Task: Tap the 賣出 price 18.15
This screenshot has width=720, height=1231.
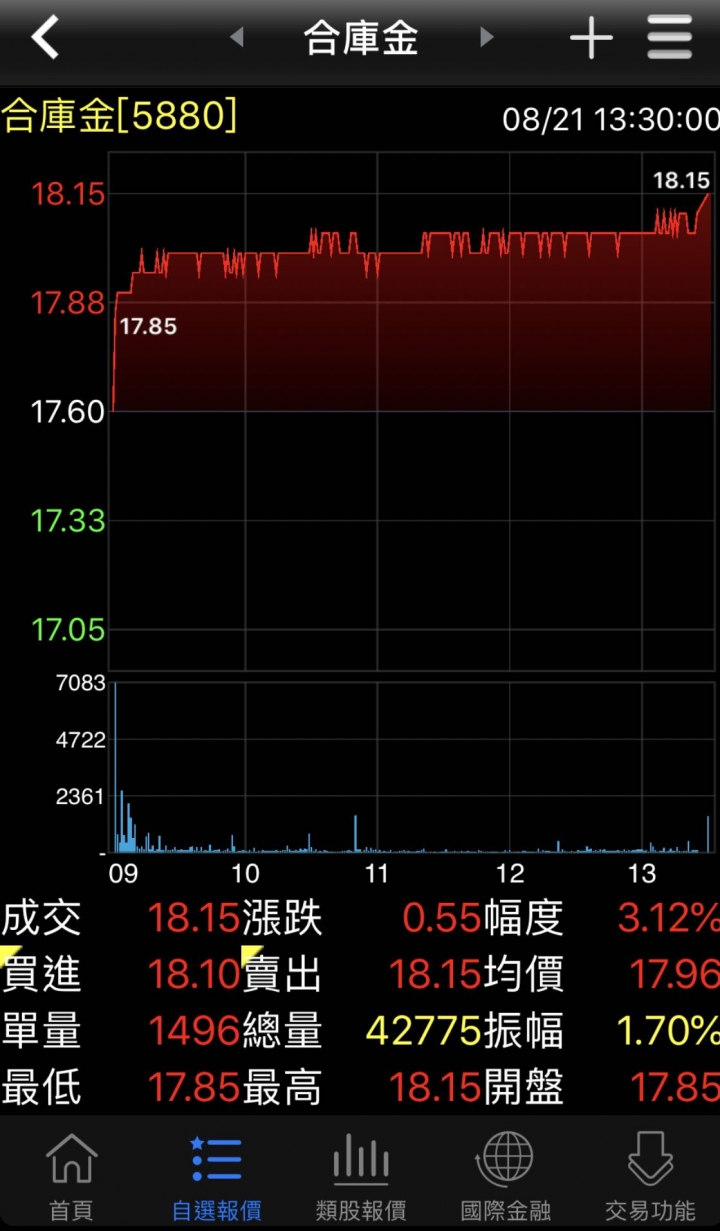Action: 435,973
